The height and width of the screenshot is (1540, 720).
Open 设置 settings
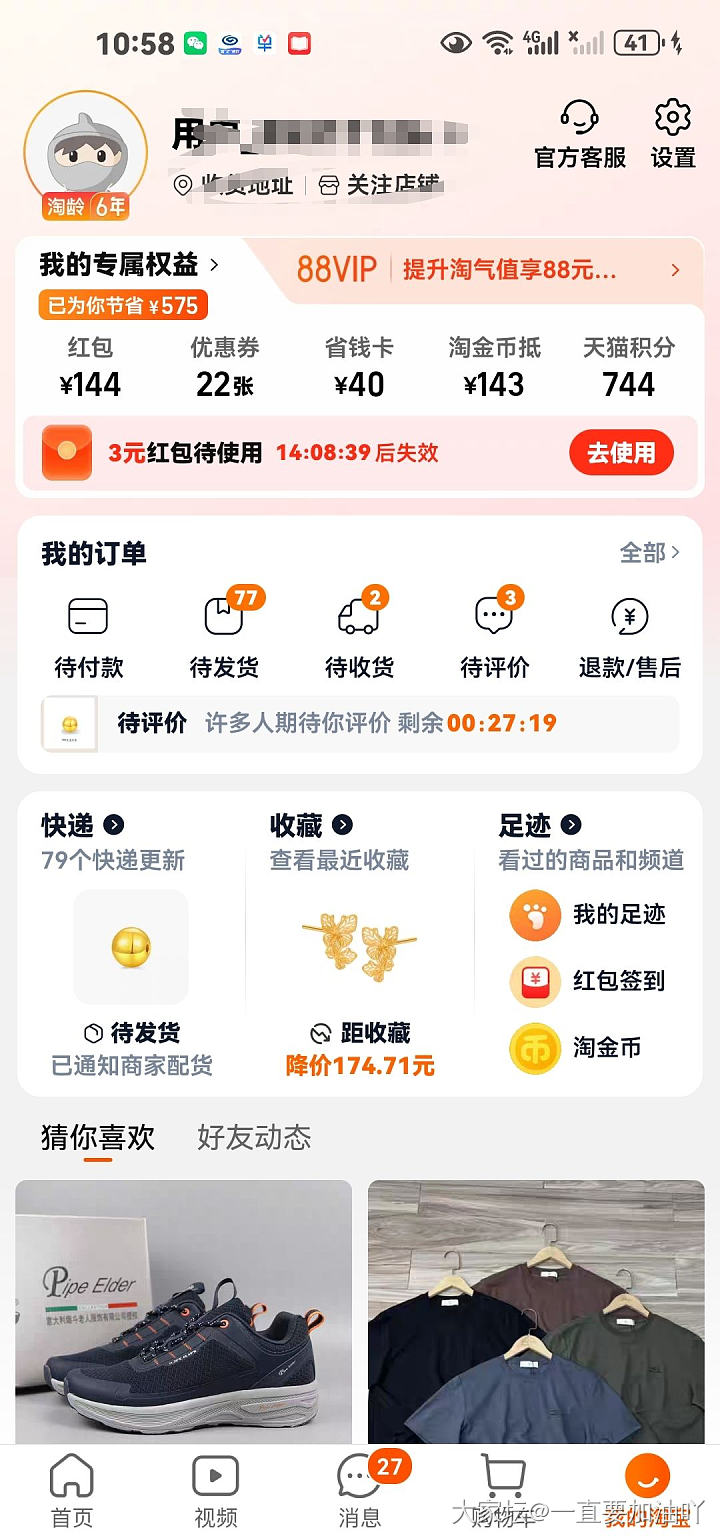click(673, 135)
